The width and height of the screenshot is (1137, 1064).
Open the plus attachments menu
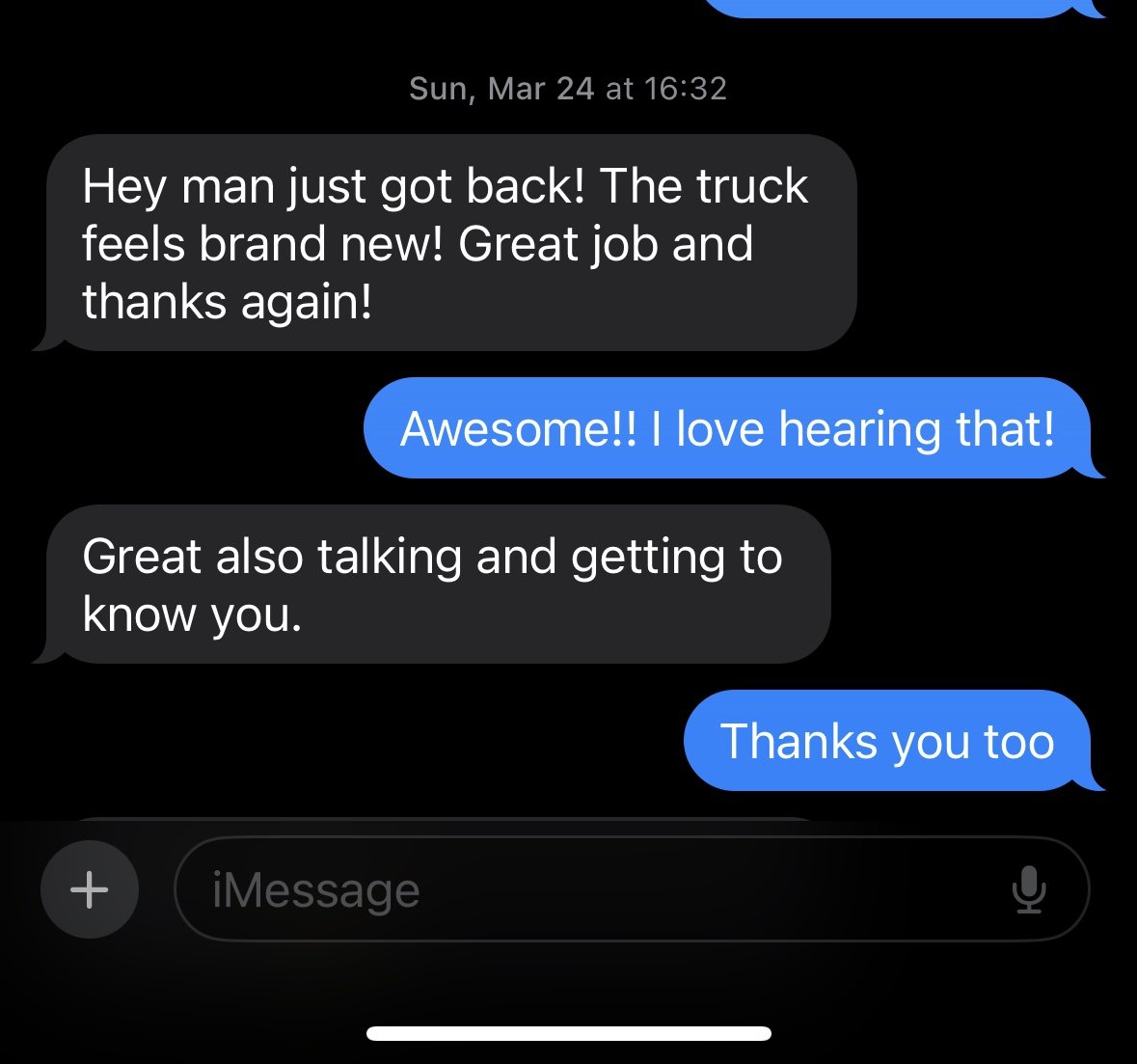90,888
